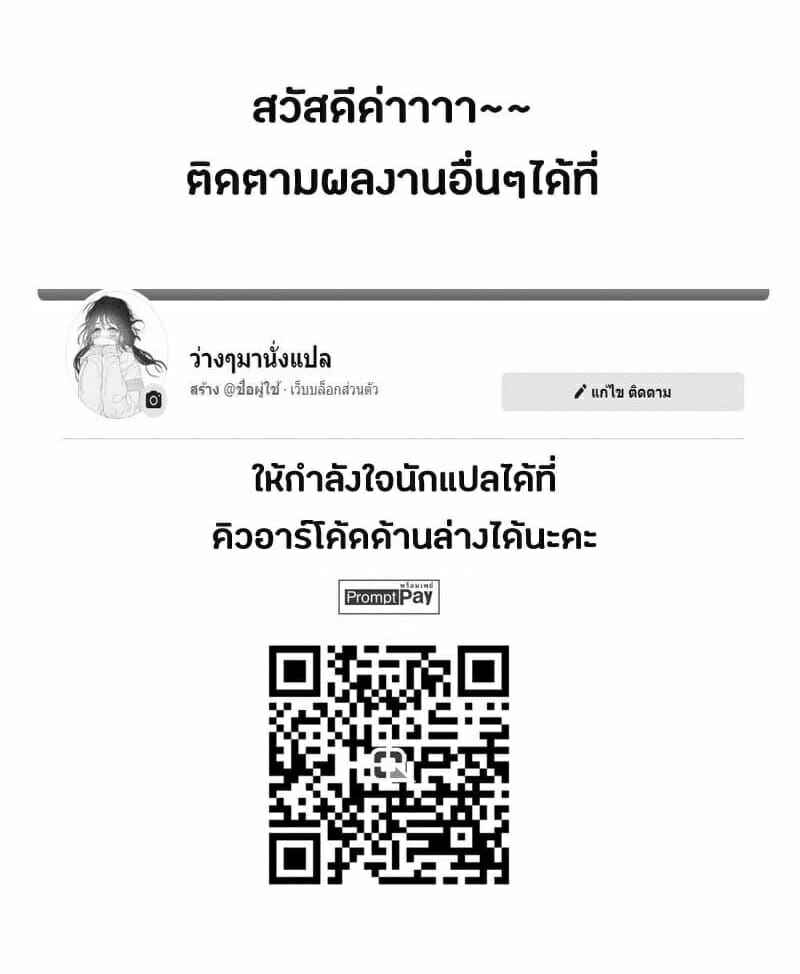Click the gray divider bar above the profile
This screenshot has width=800, height=974.
(x=400, y=293)
